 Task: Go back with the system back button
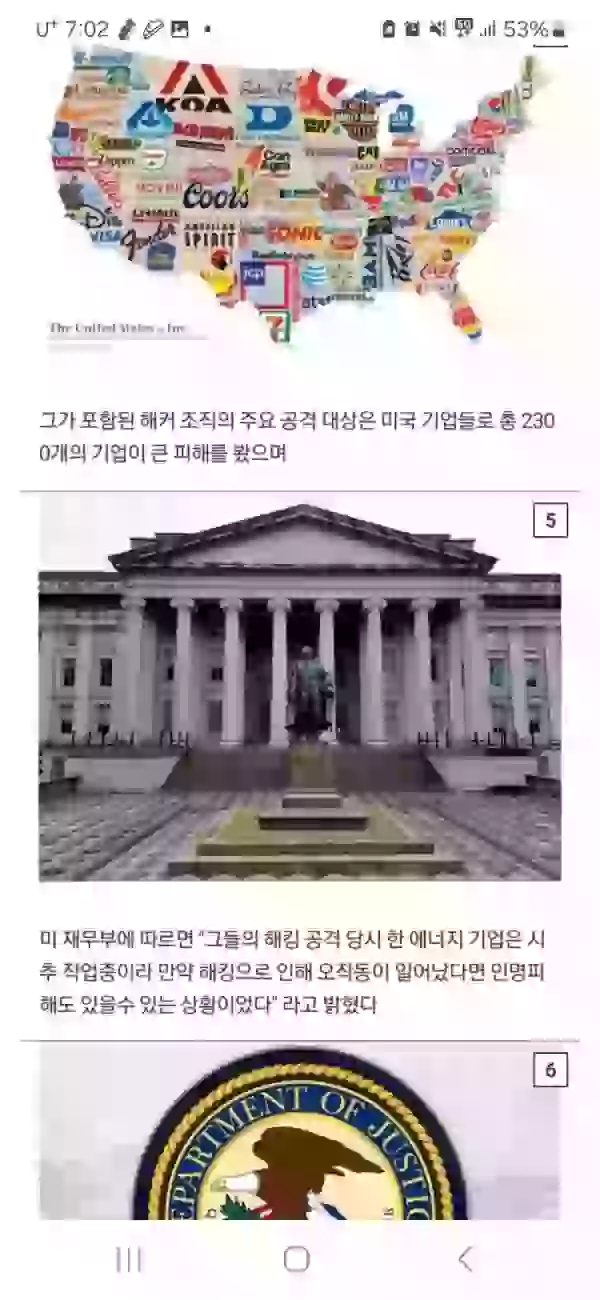coord(465,1259)
